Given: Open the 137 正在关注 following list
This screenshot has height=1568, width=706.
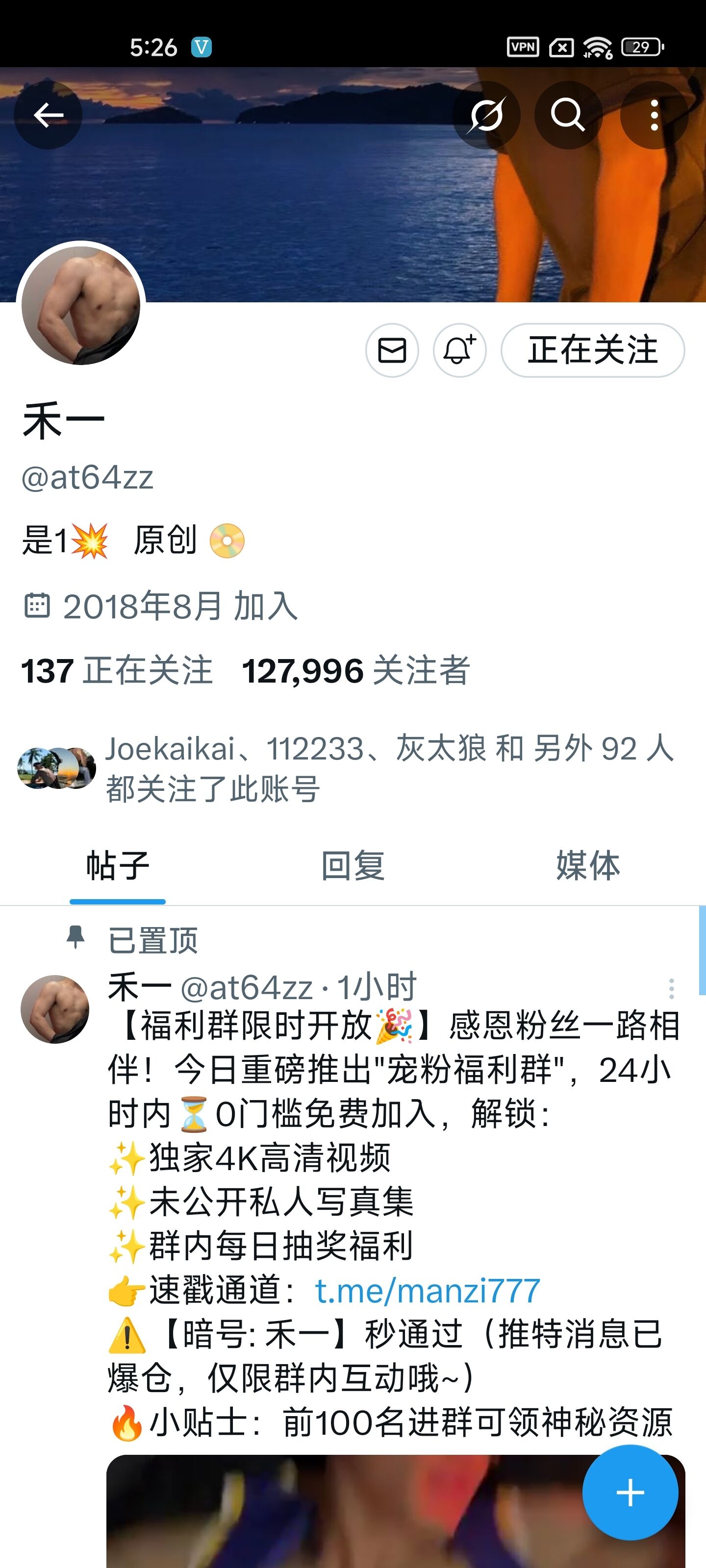Looking at the screenshot, I should pyautogui.click(x=117, y=671).
